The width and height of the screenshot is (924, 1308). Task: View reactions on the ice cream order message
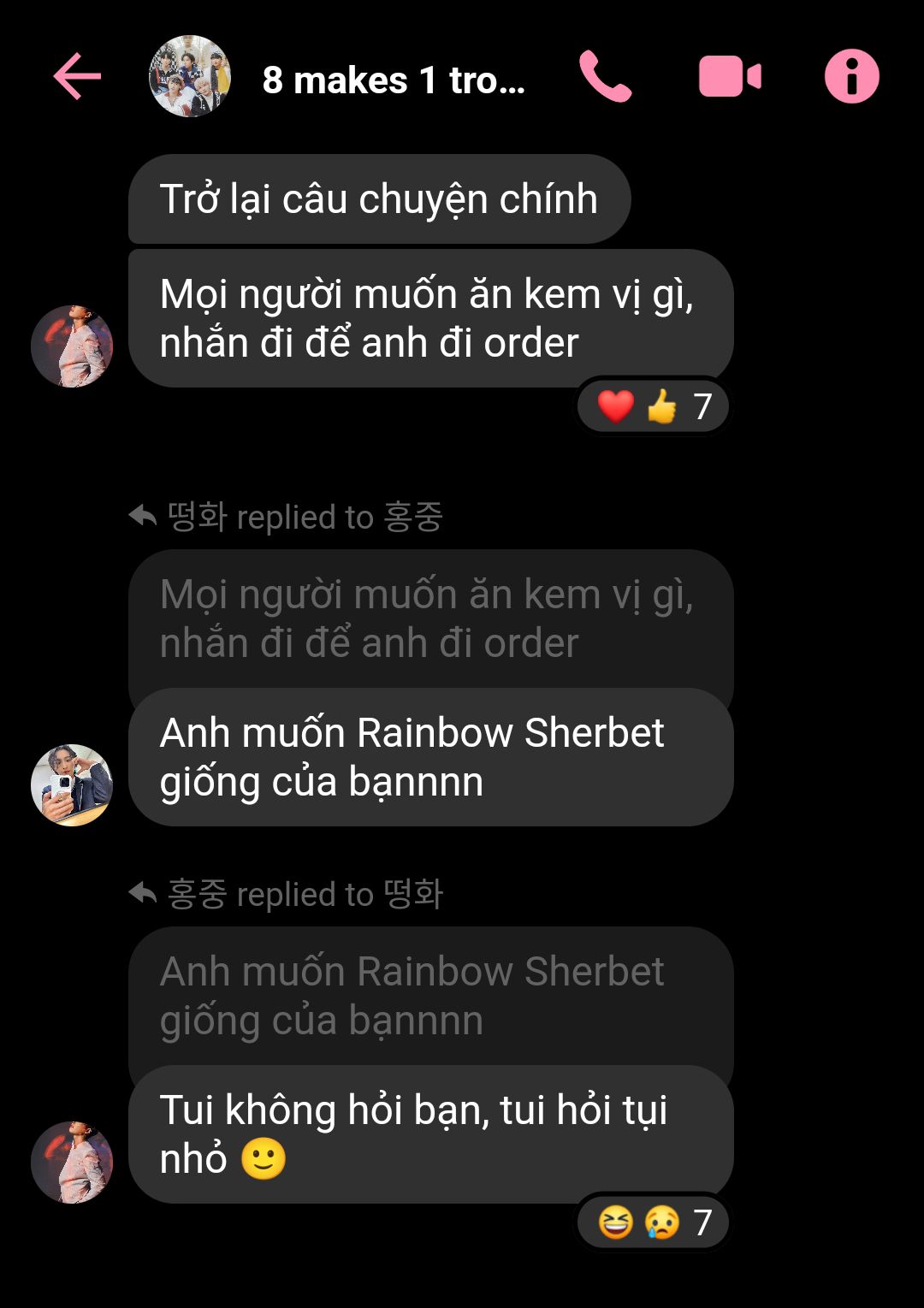(654, 406)
